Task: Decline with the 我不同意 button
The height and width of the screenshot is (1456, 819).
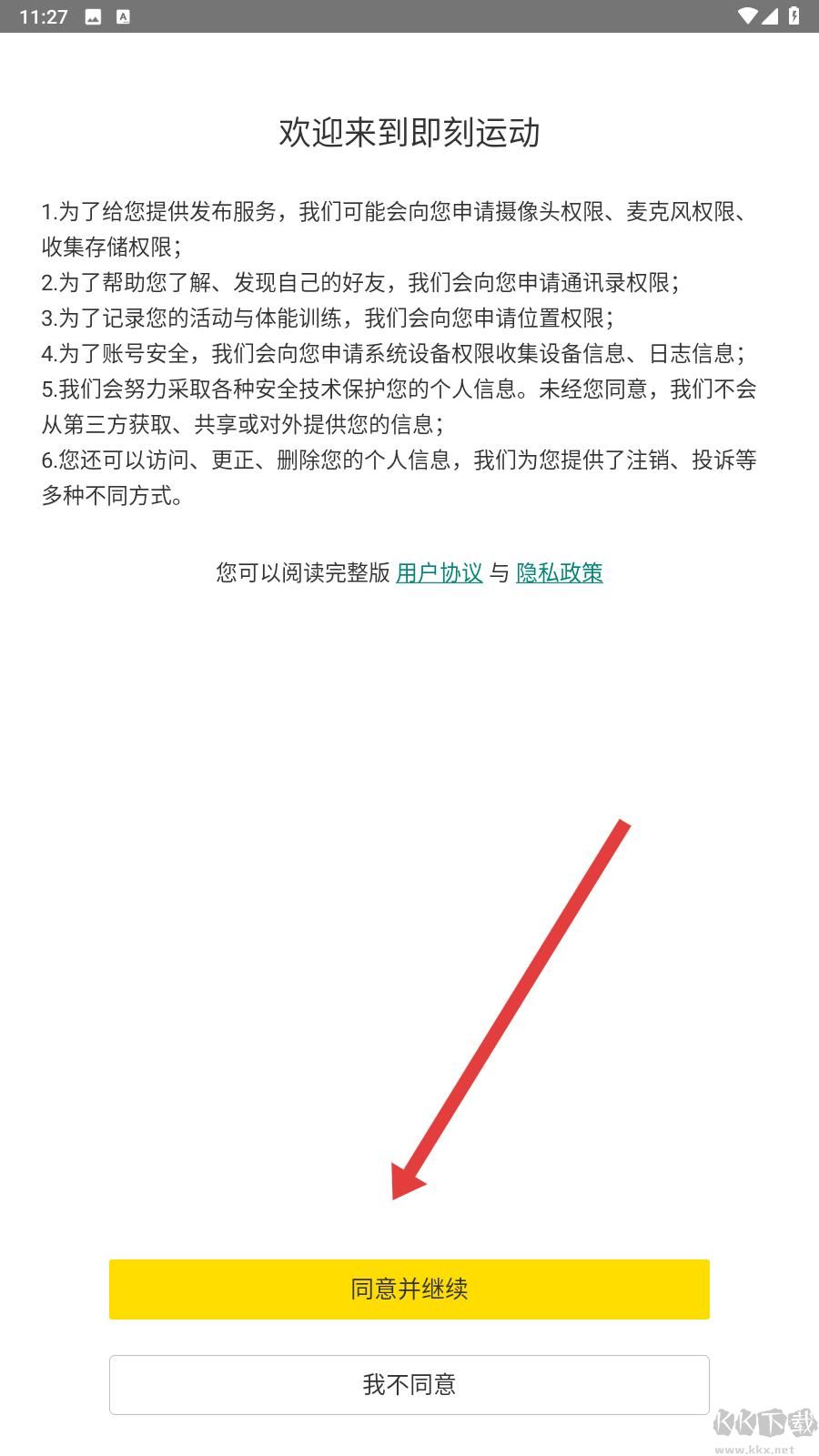Action: pos(409,1384)
